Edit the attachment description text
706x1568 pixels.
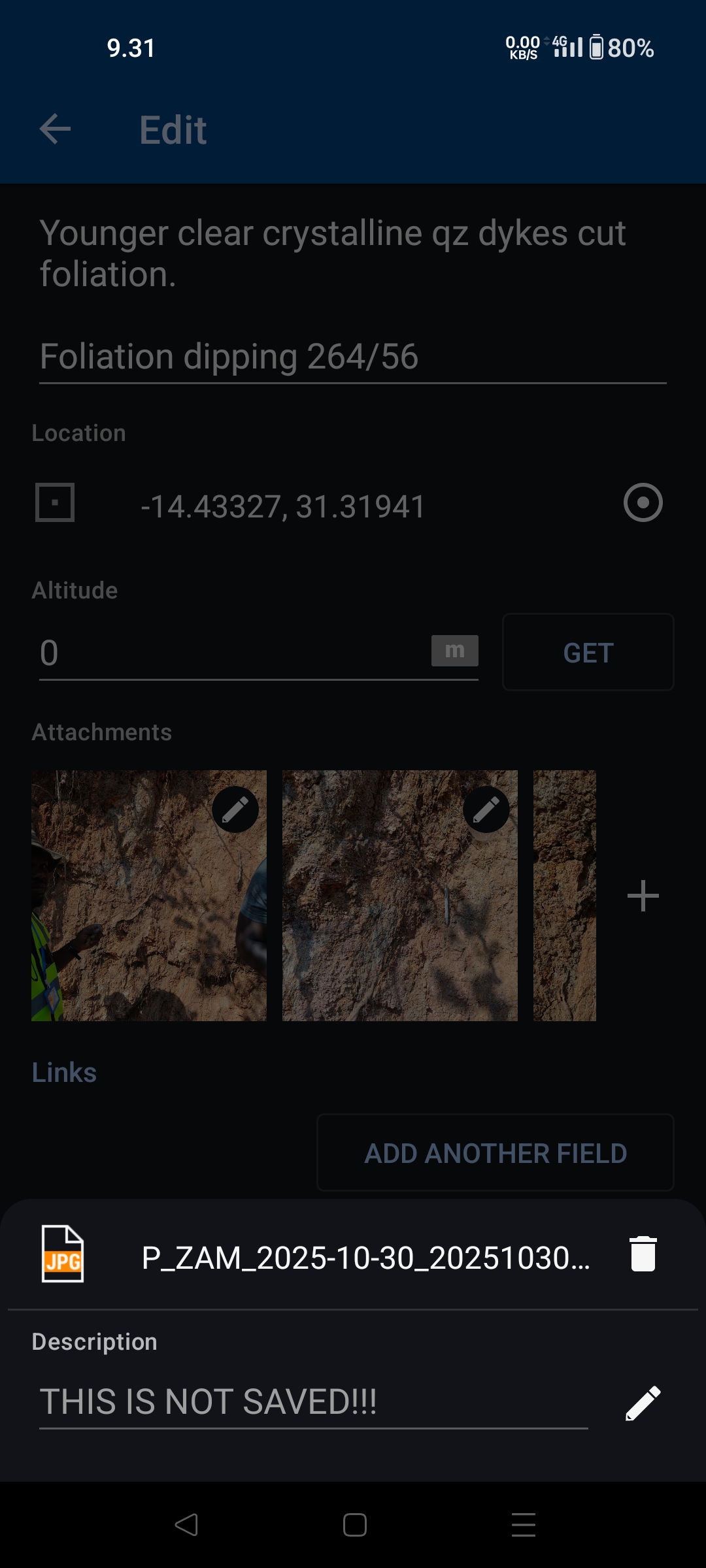643,1403
